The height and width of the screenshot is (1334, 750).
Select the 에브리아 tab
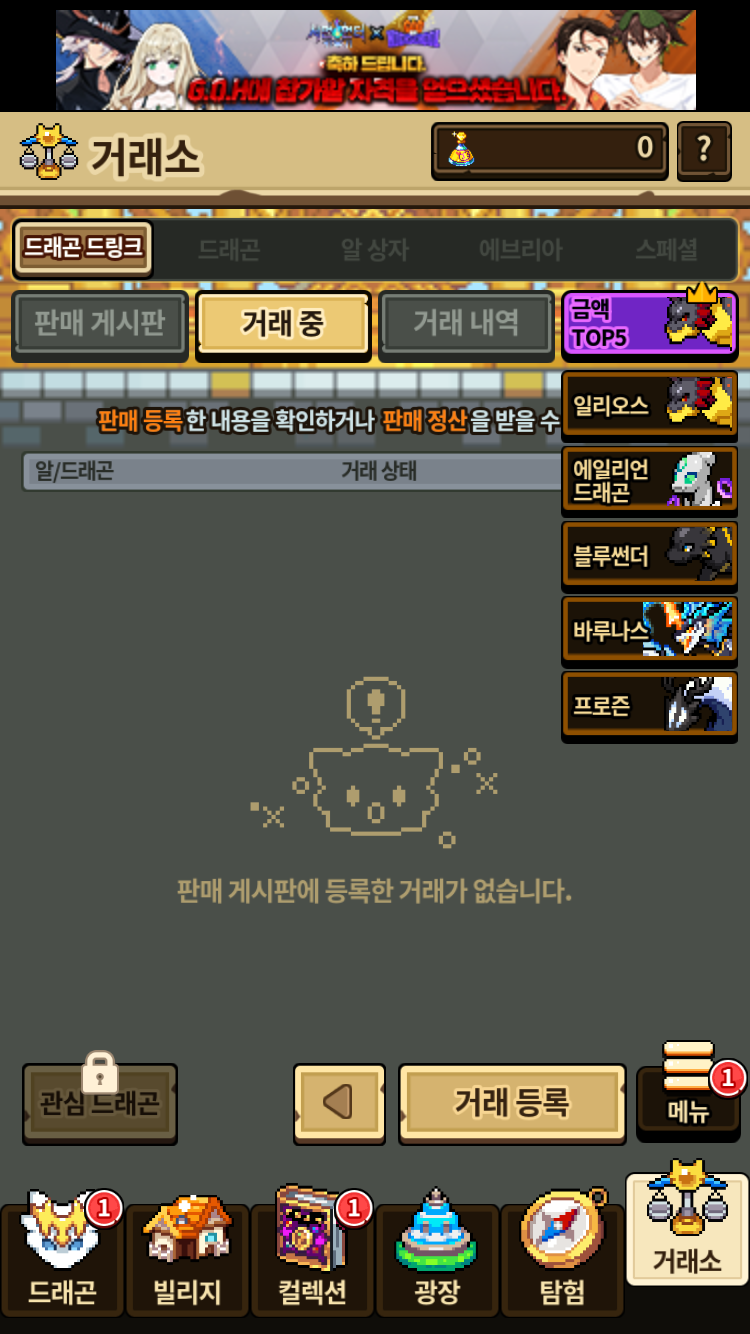coord(521,249)
